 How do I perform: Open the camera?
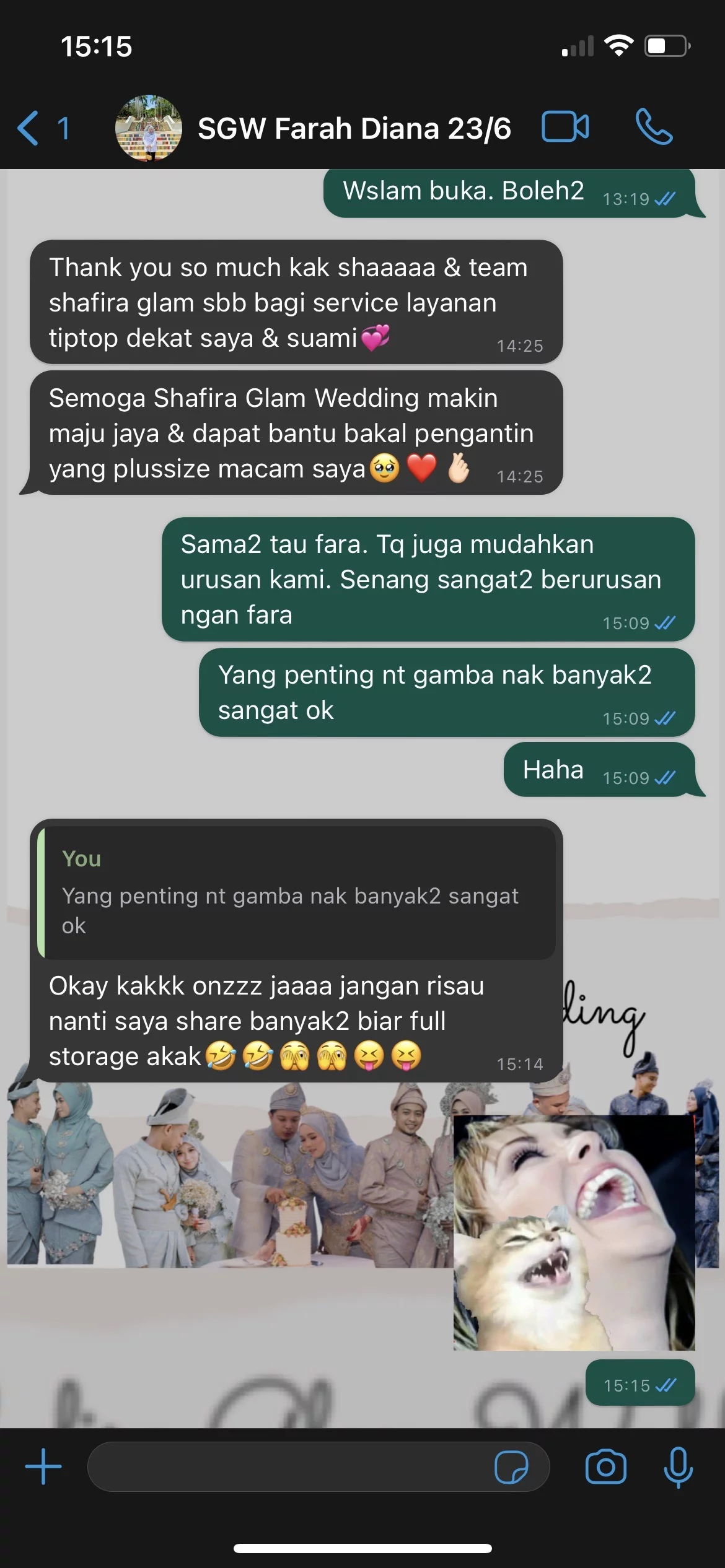[x=605, y=1466]
